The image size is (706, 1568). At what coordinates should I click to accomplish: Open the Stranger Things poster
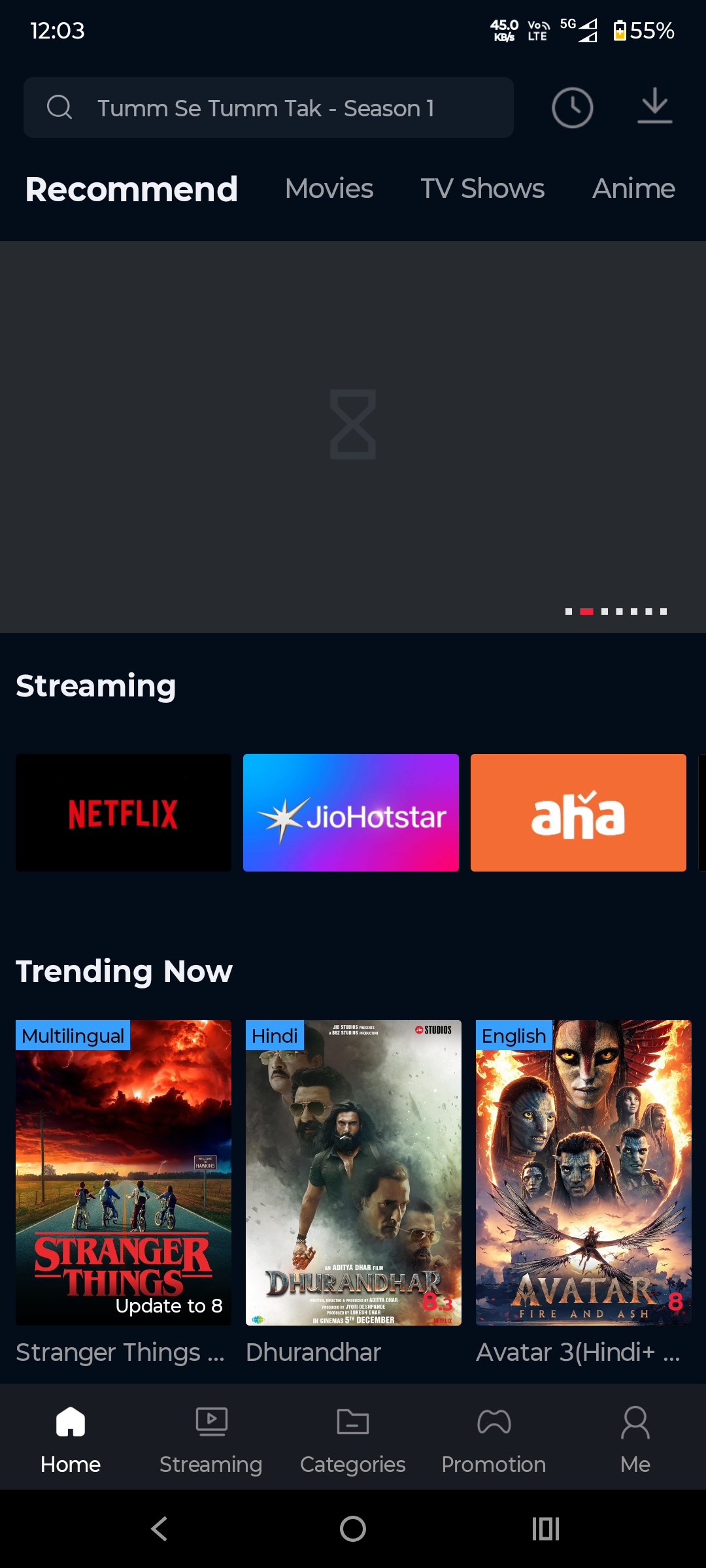click(x=124, y=1172)
